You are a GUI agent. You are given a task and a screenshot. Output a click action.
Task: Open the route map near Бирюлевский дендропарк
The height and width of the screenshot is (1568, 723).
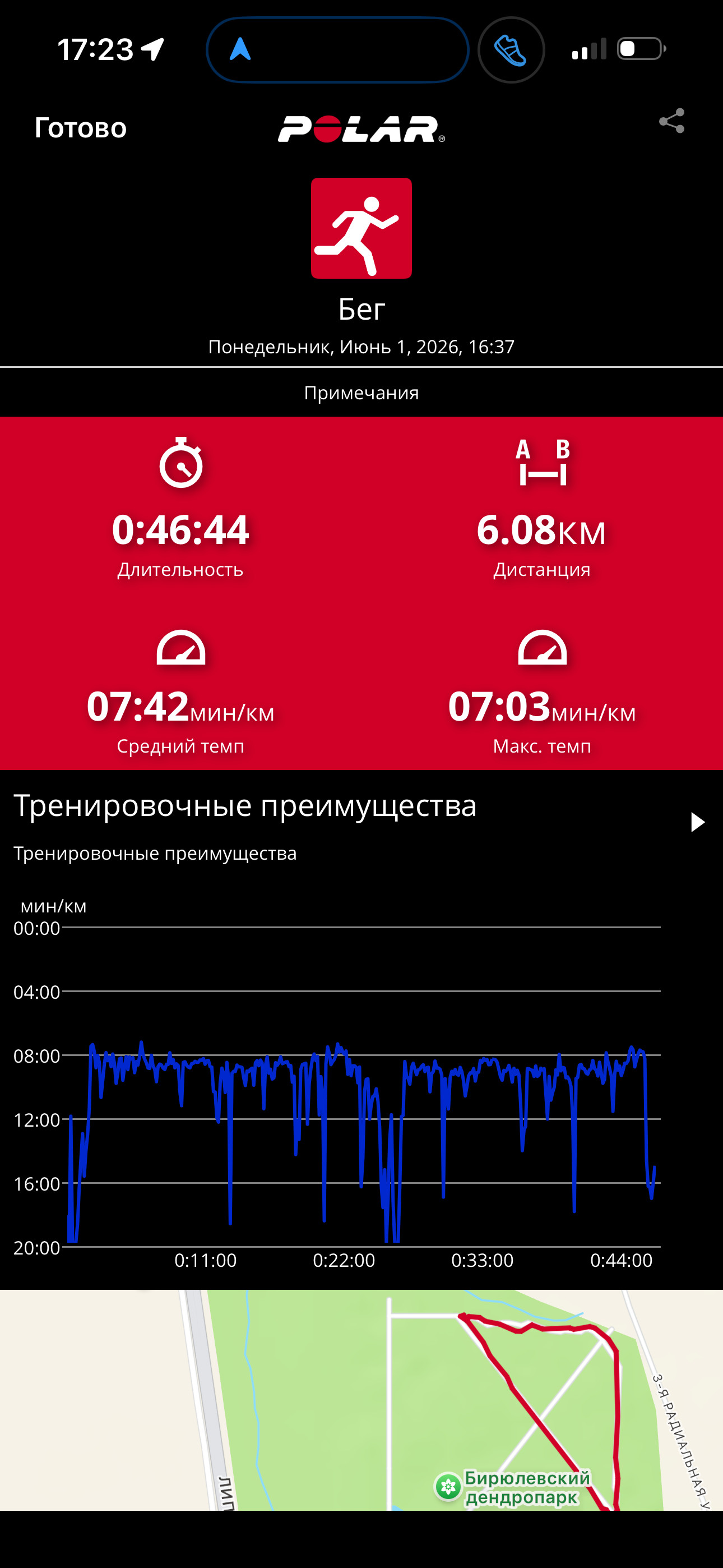point(361,1400)
